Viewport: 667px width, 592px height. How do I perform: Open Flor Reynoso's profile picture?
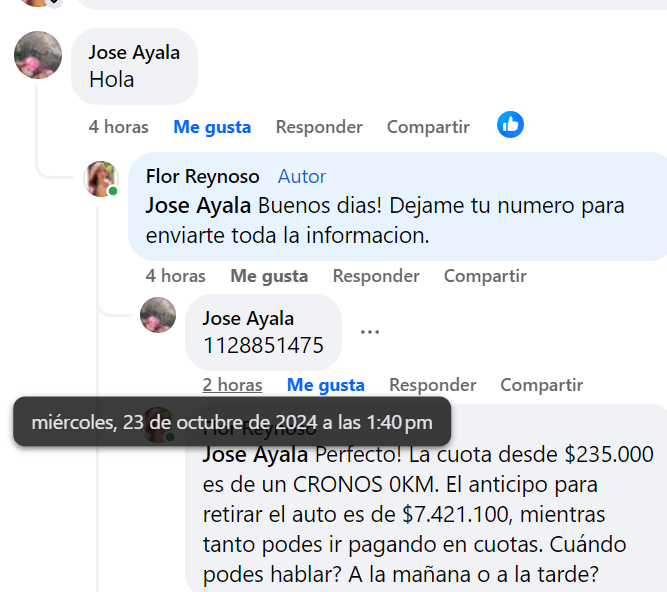[101, 179]
